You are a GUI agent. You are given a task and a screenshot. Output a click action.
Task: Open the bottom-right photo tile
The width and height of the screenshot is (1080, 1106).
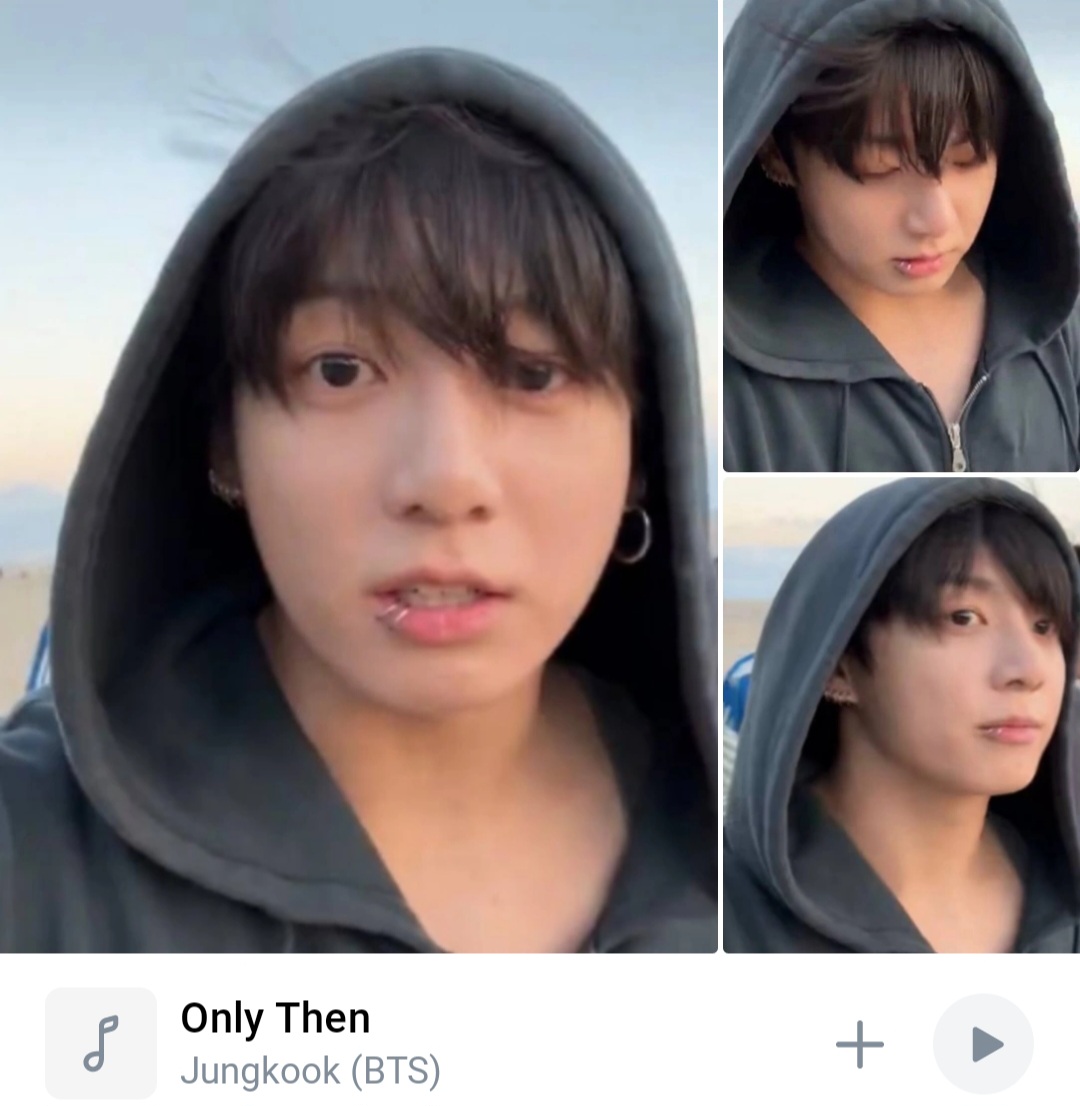[901, 715]
